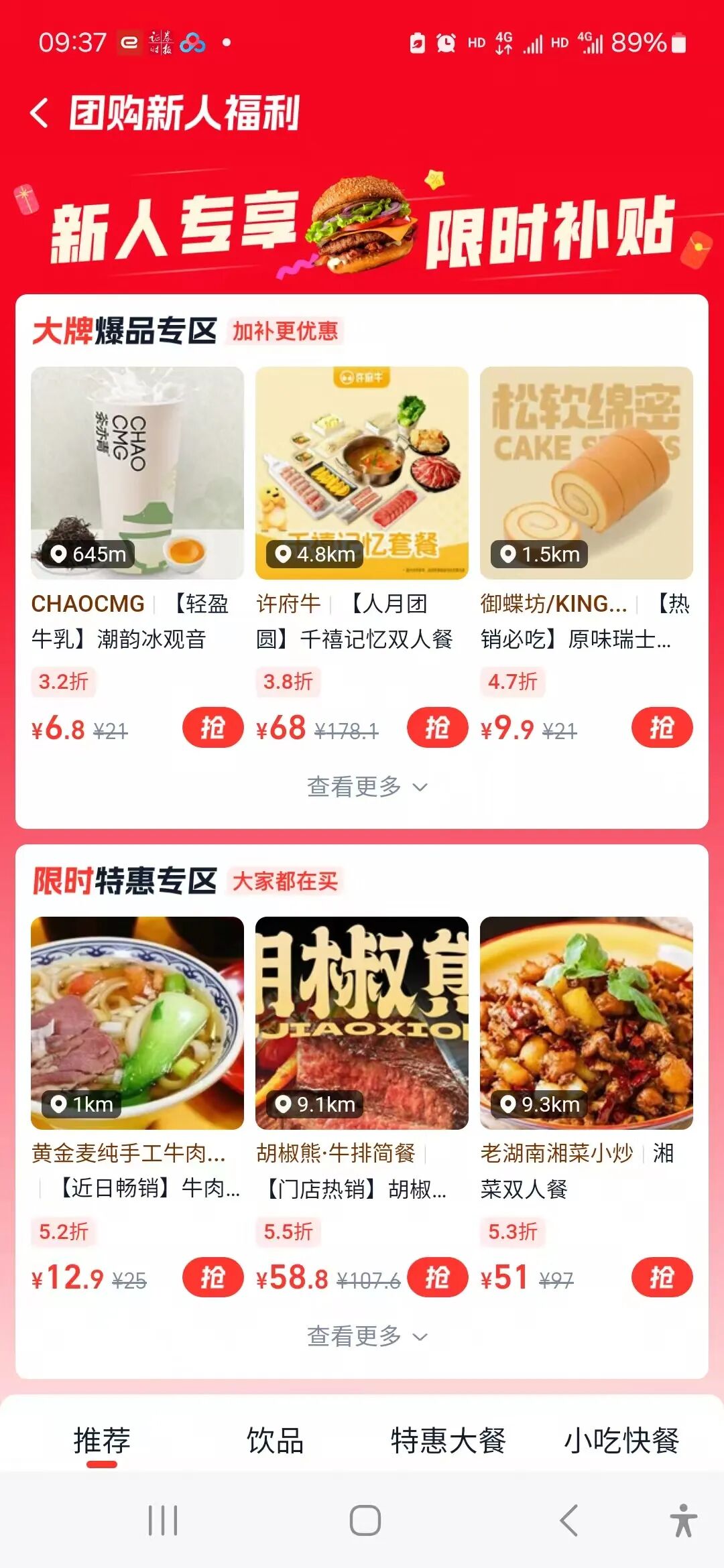724x1568 pixels.
Task: Switch to the 小吃快餐 tab
Action: tap(621, 1441)
